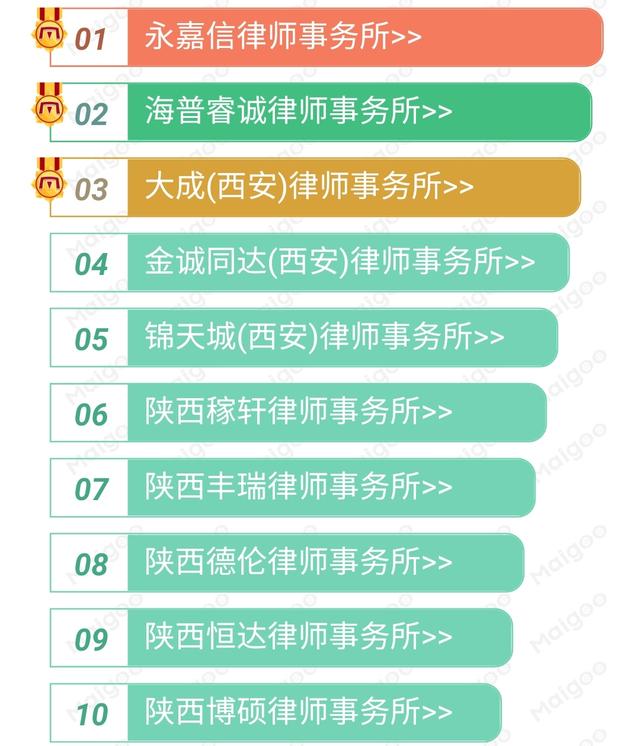The image size is (640, 746).
Task: Tap the 陕西稼轩律师事务所 row
Action: pyautogui.click(x=298, y=412)
